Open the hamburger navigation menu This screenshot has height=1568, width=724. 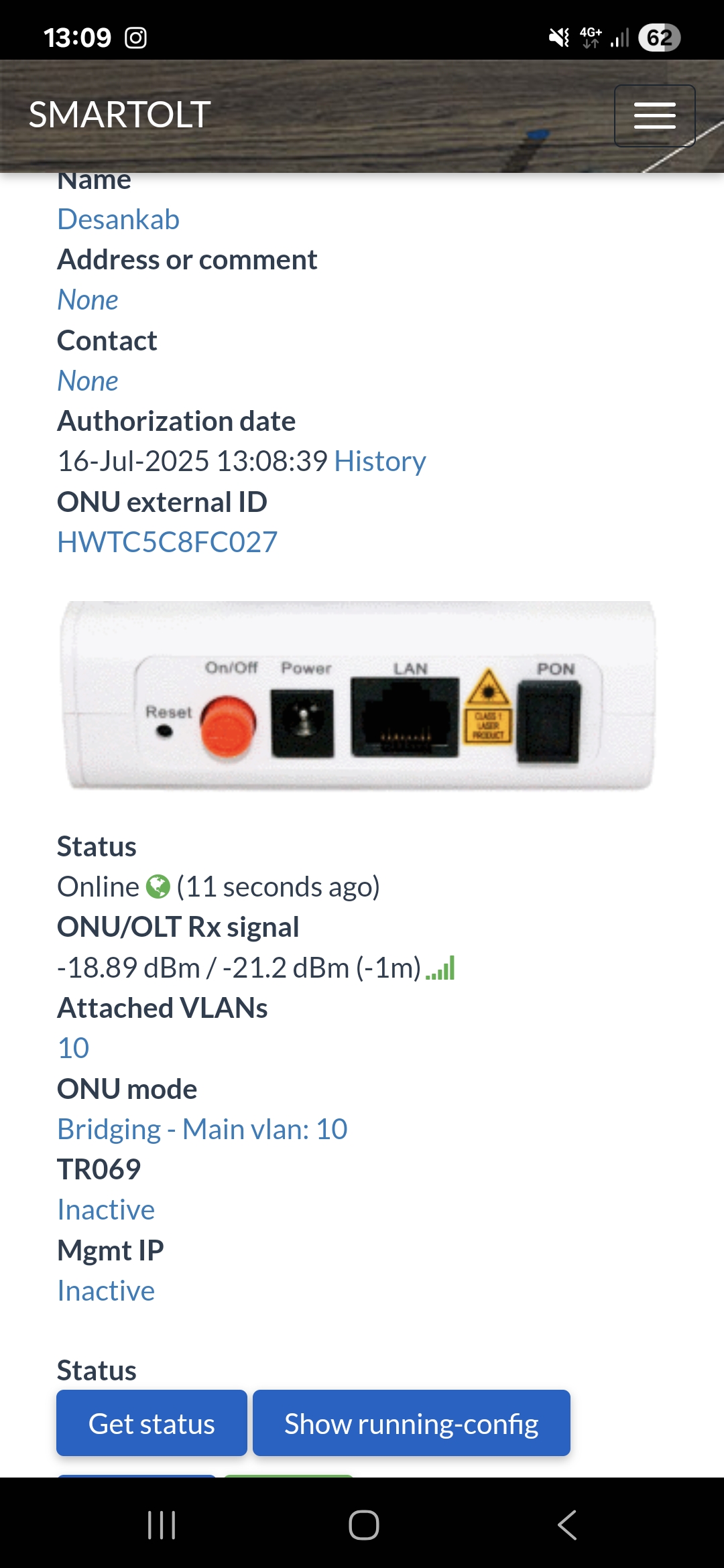coord(654,115)
